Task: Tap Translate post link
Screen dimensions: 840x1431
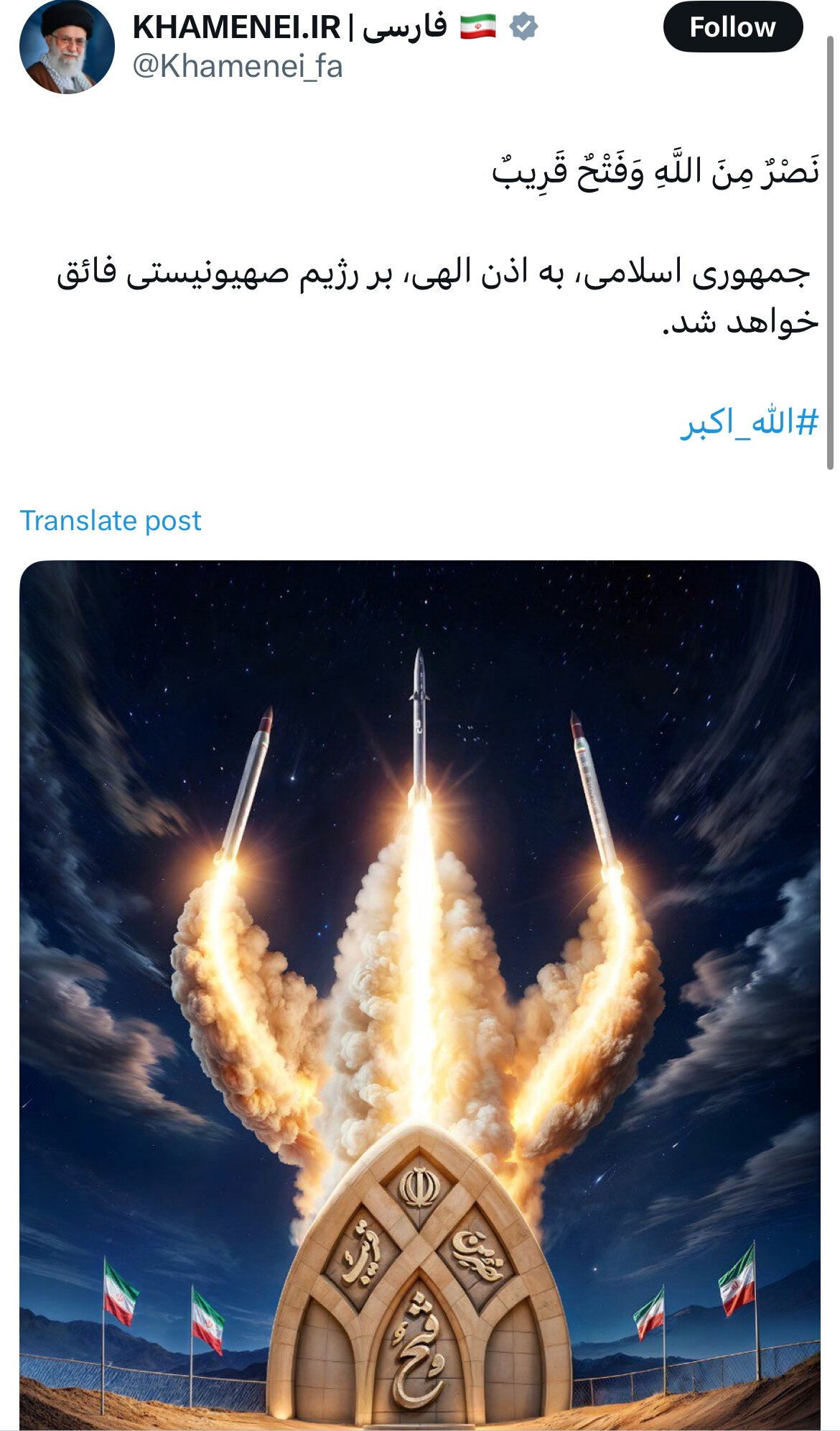Action: [x=111, y=520]
